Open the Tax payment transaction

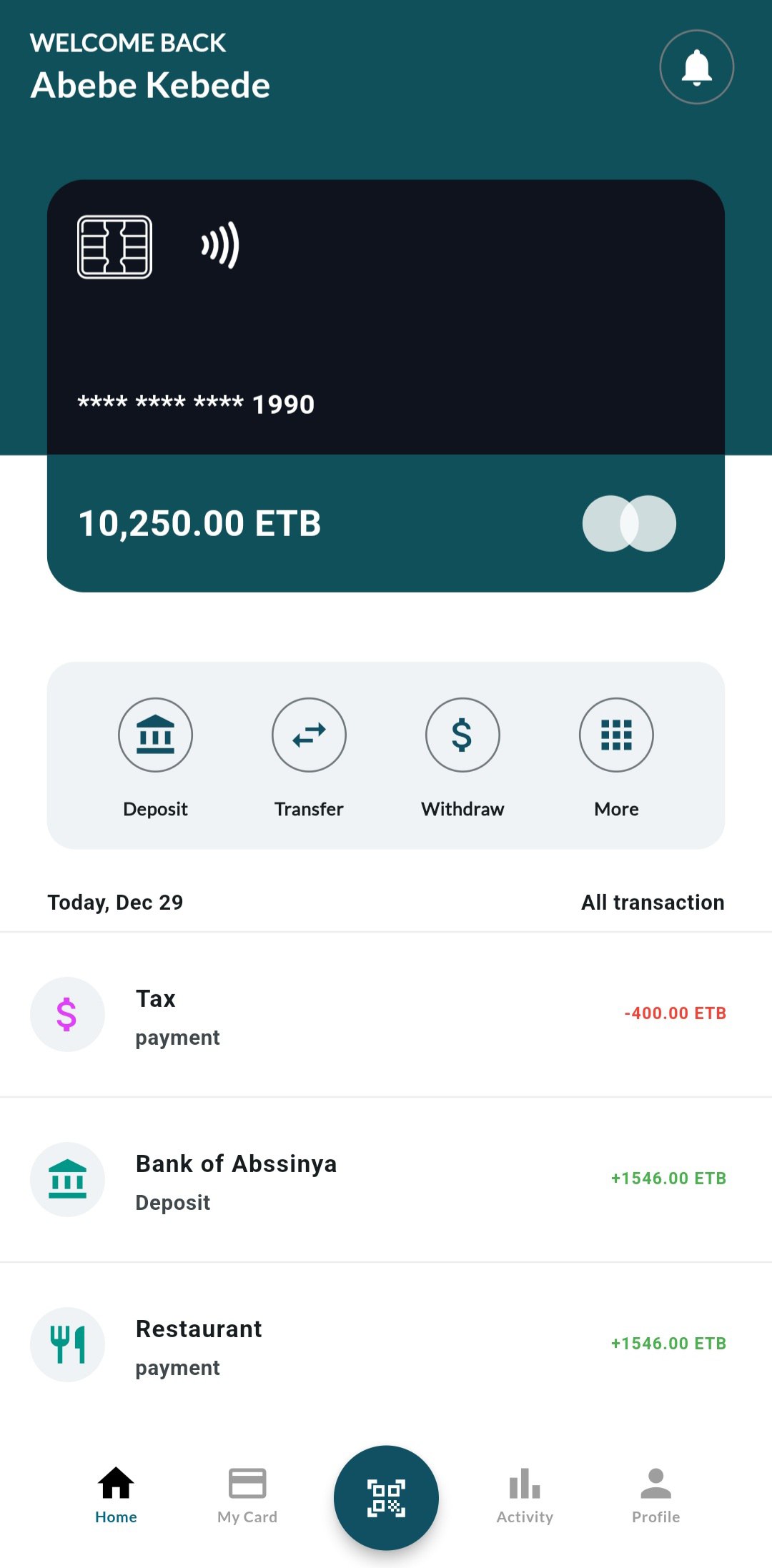coord(386,1015)
